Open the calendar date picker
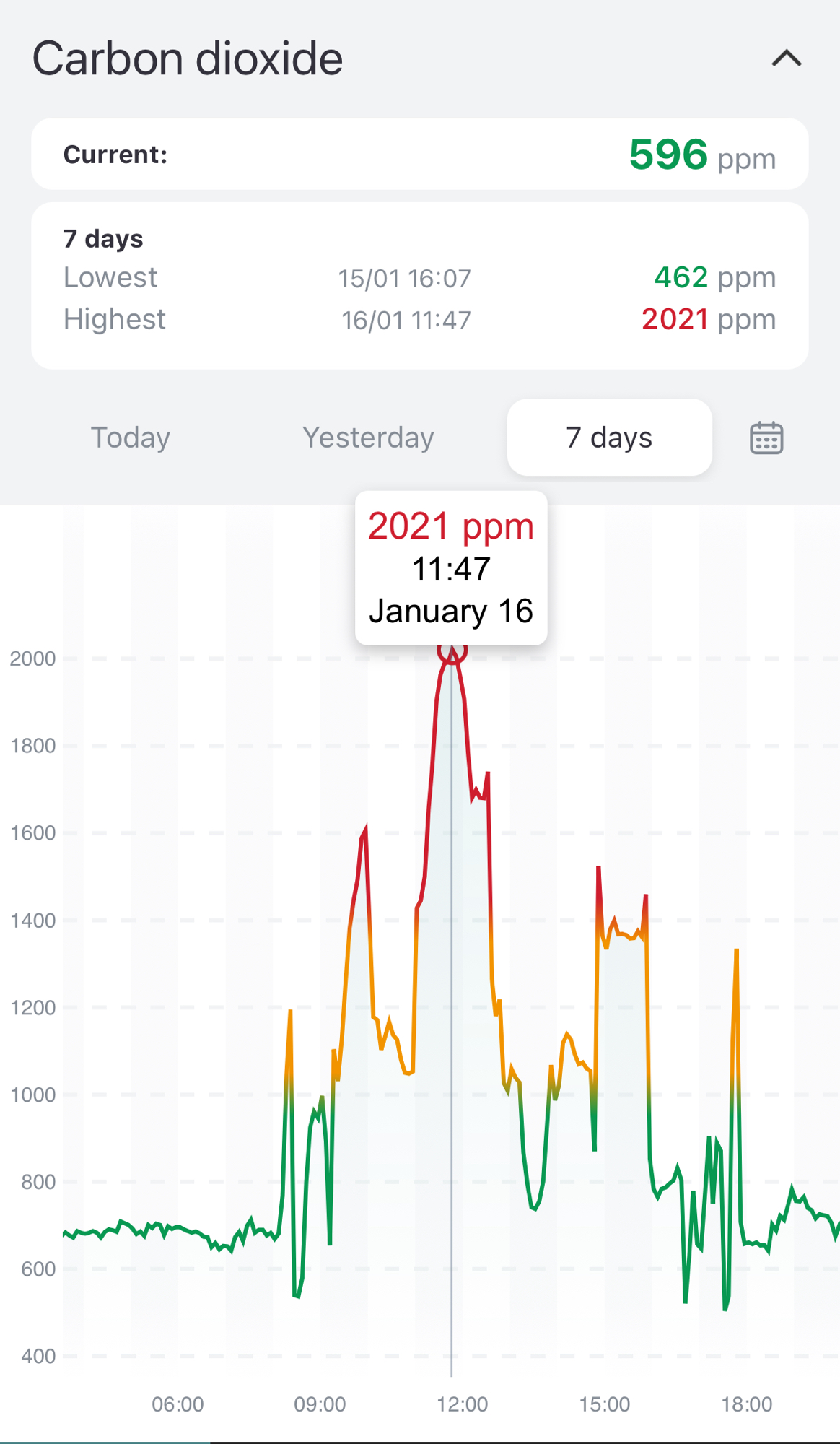Image resolution: width=840 pixels, height=1444 pixels. [x=766, y=438]
